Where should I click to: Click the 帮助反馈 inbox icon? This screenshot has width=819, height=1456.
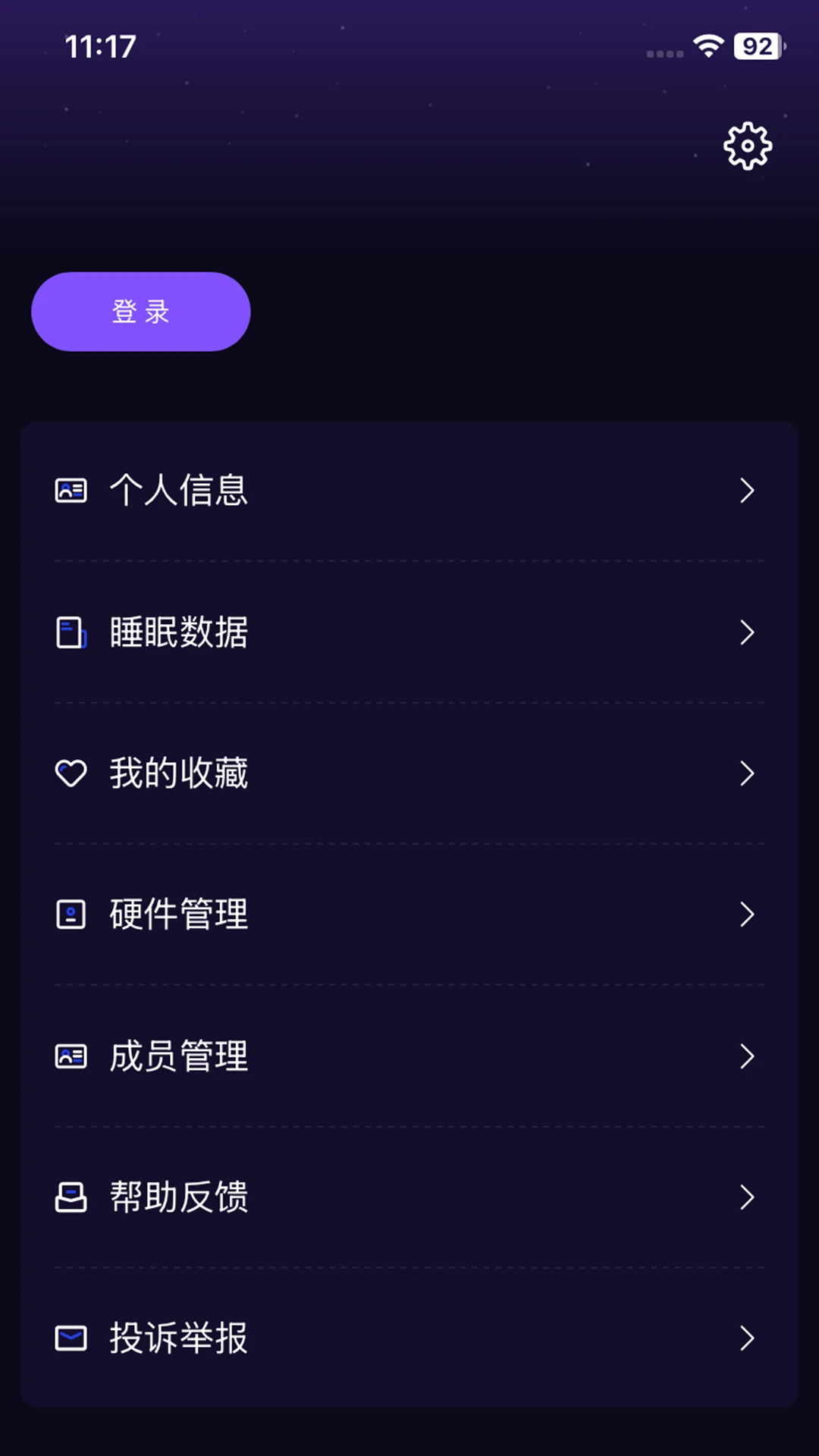[x=71, y=1197]
